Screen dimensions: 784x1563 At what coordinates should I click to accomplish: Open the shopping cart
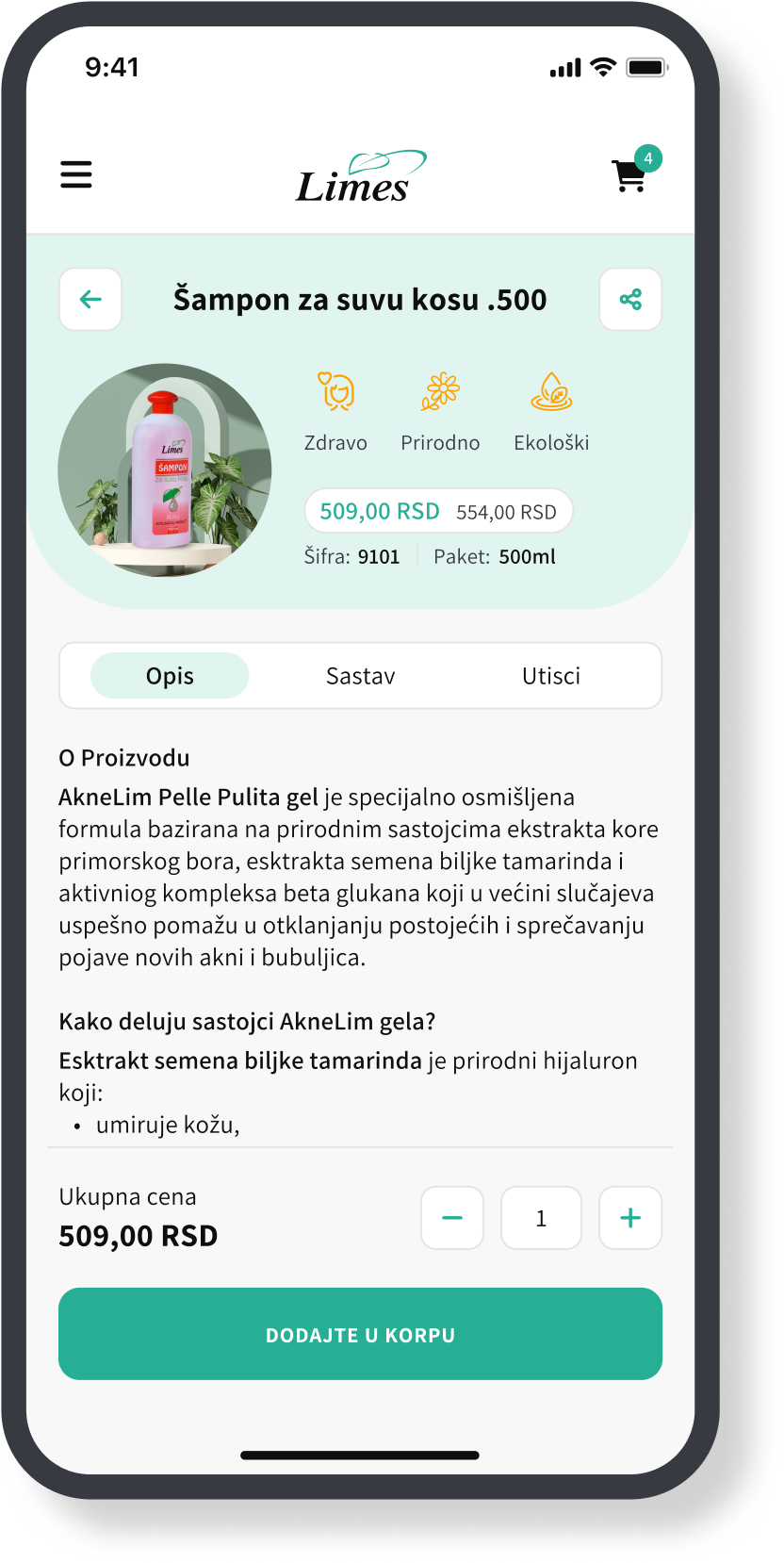click(x=633, y=173)
